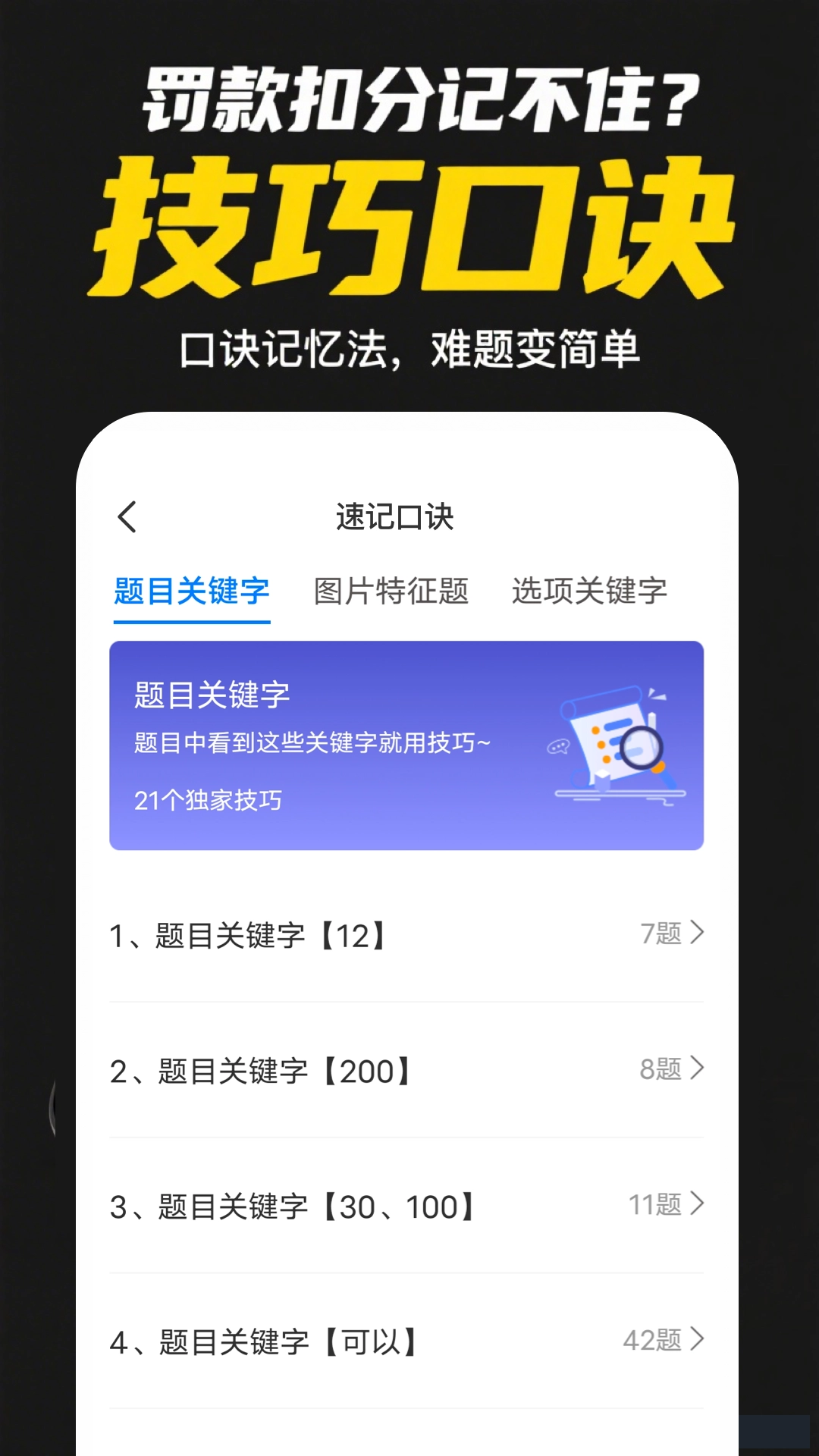Screen dimensions: 819x1456
Task: Tap the 21个独家技巧 label
Action: pos(207,800)
